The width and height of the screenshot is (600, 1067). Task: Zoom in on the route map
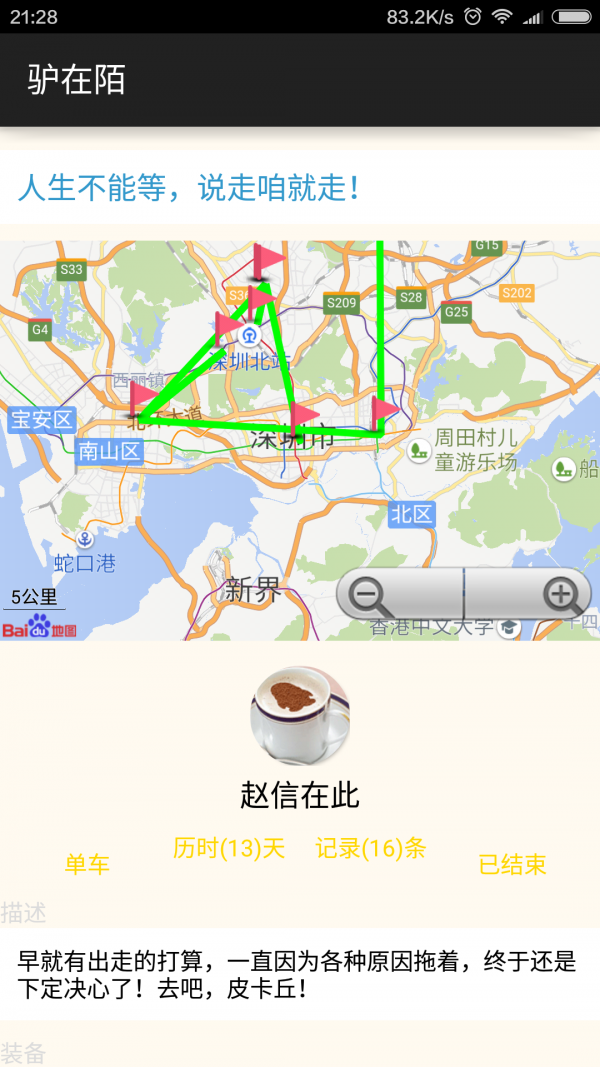pos(561,596)
